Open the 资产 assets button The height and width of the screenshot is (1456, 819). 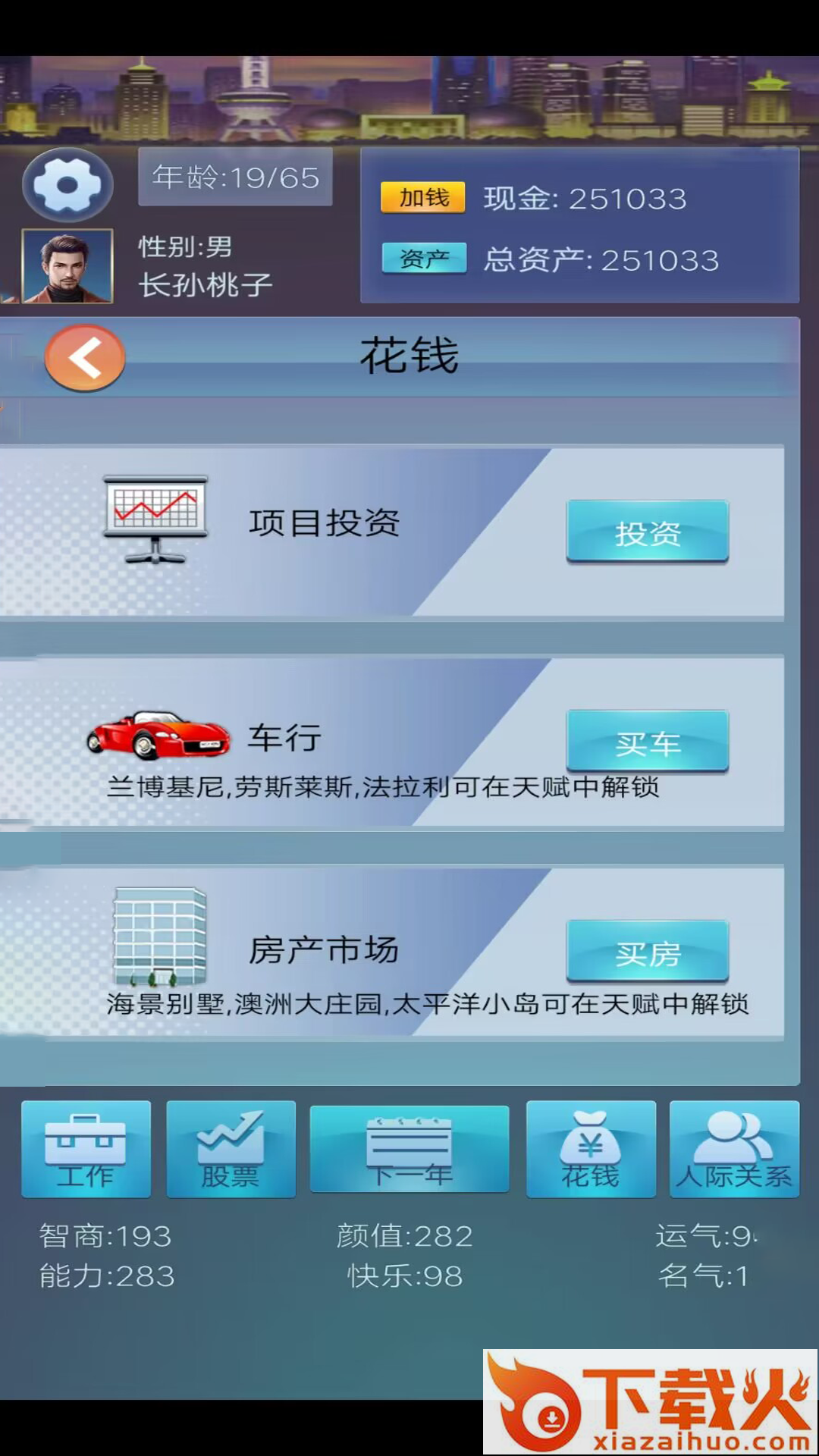(x=423, y=259)
